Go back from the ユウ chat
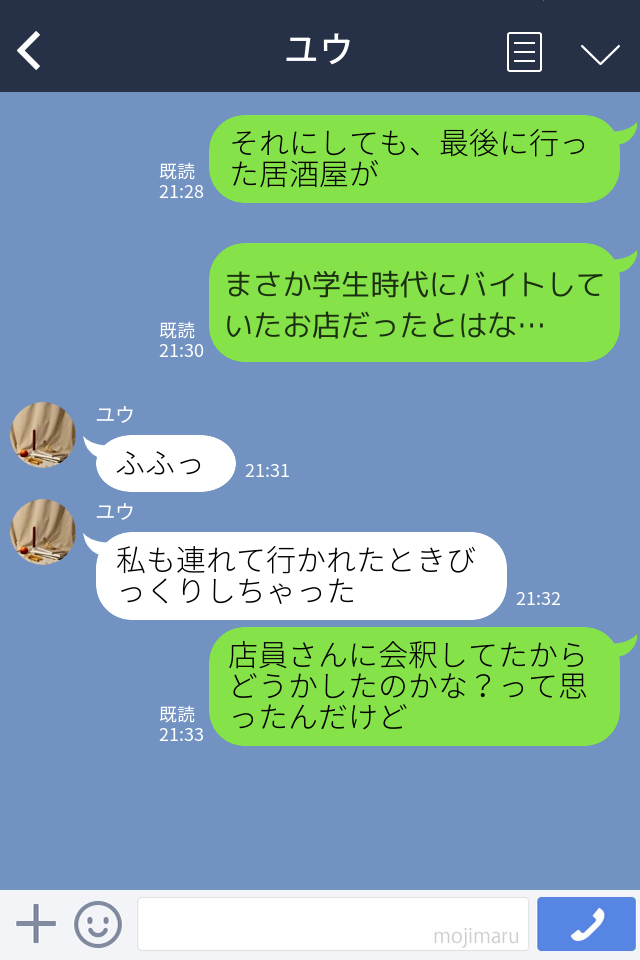The height and width of the screenshot is (960, 640). (x=30, y=51)
